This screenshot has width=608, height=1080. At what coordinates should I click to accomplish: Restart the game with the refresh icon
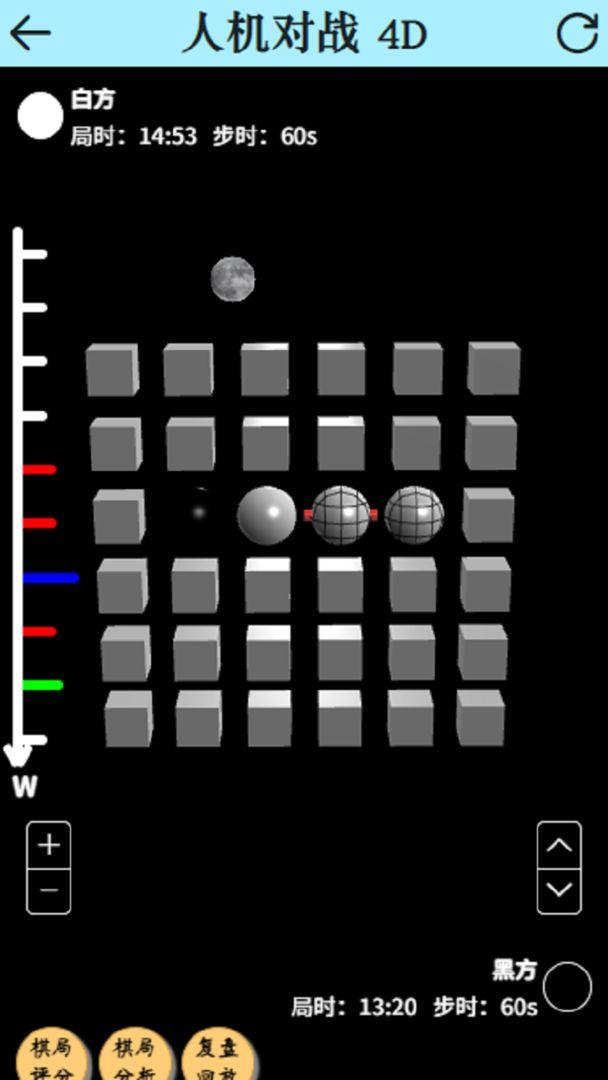tap(576, 33)
